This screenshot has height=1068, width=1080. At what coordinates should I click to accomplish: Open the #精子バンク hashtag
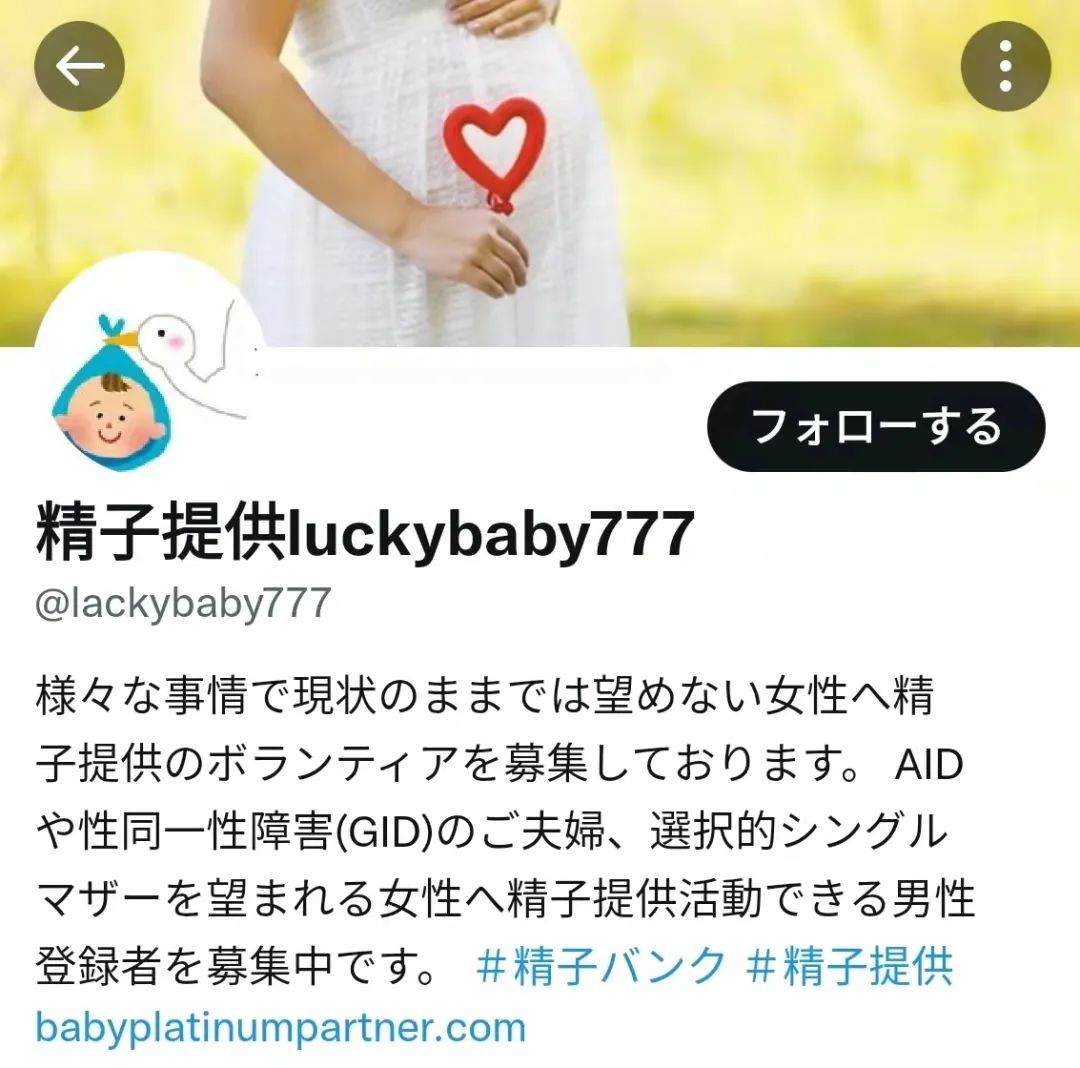[x=602, y=967]
